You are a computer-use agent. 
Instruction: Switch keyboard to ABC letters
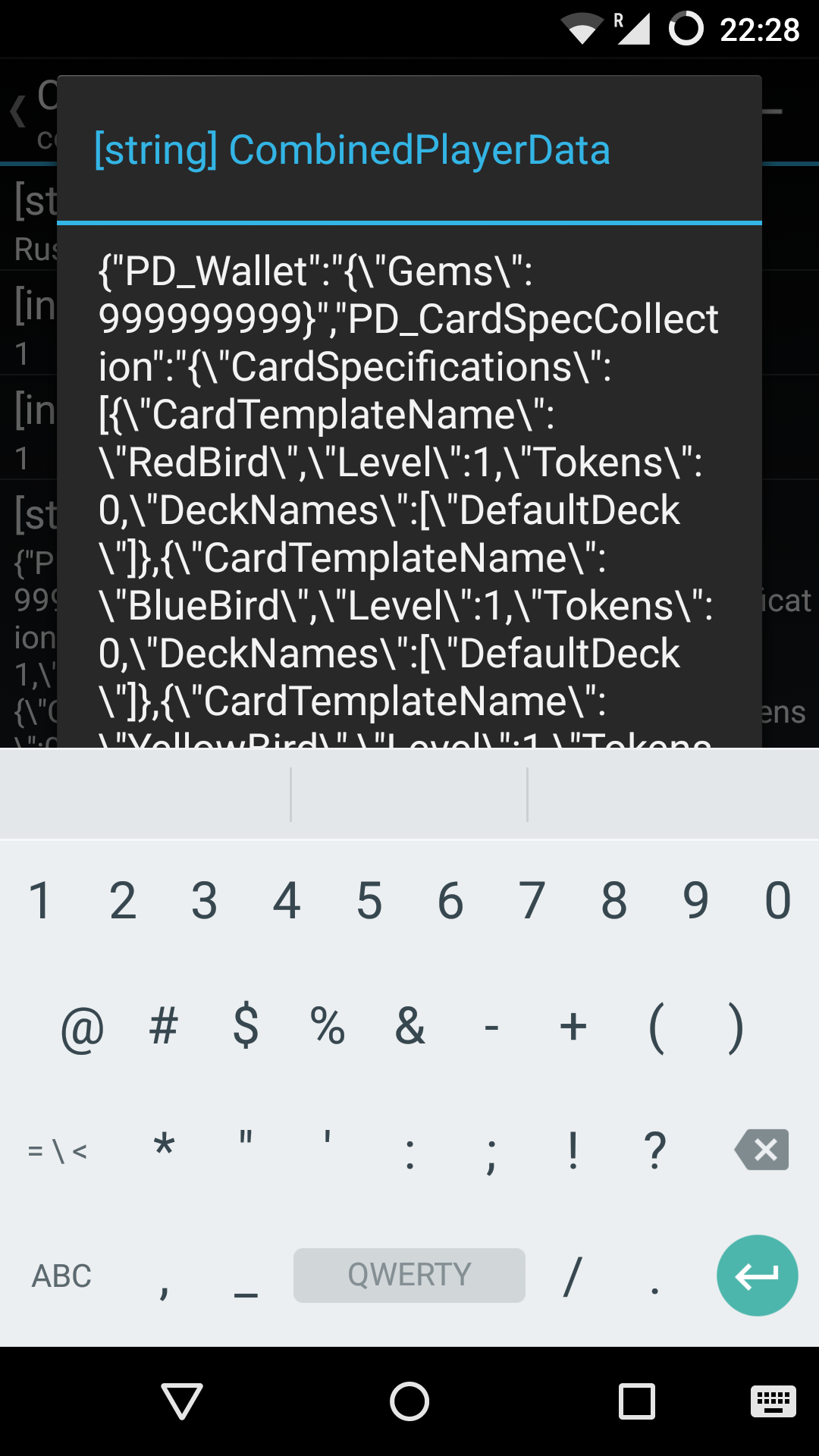pyautogui.click(x=61, y=1276)
